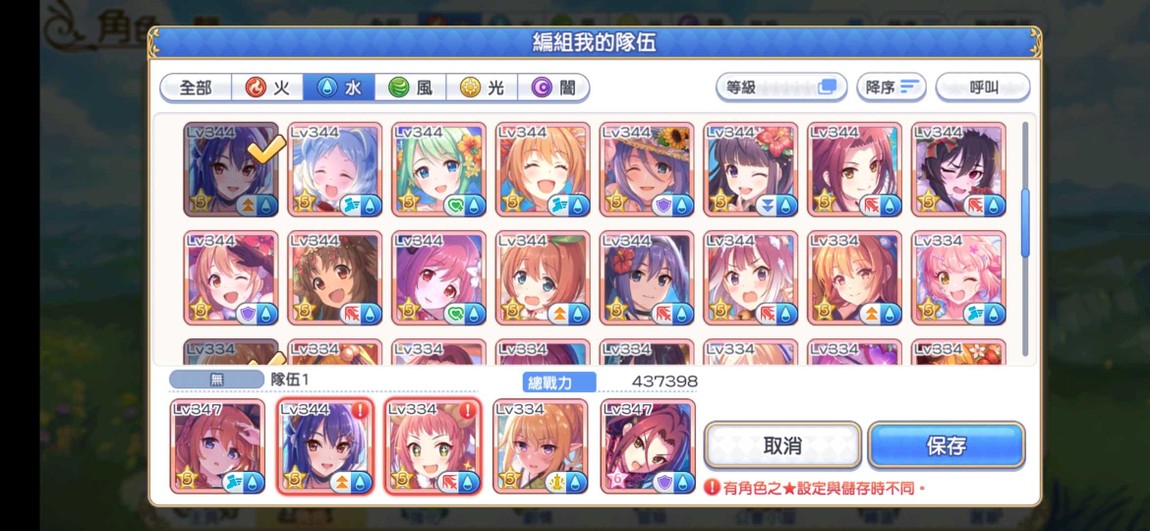
Task: Open the 等級 sort criteria selector
Action: (x=781, y=87)
